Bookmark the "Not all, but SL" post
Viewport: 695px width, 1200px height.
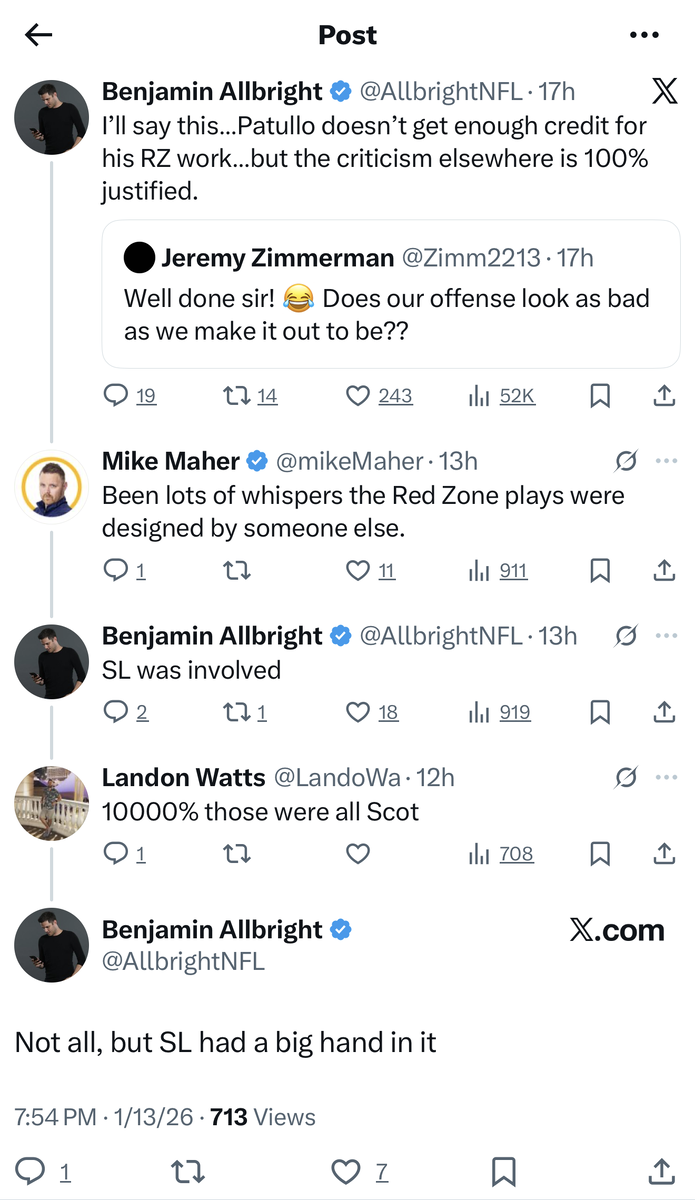504,1171
